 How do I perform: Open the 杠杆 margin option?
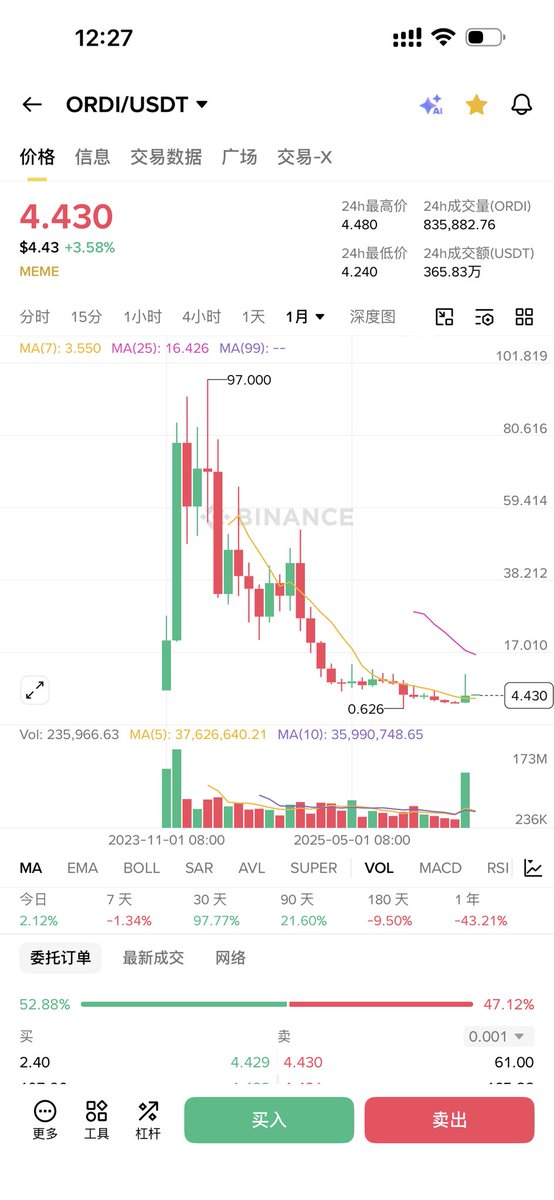pos(148,1120)
